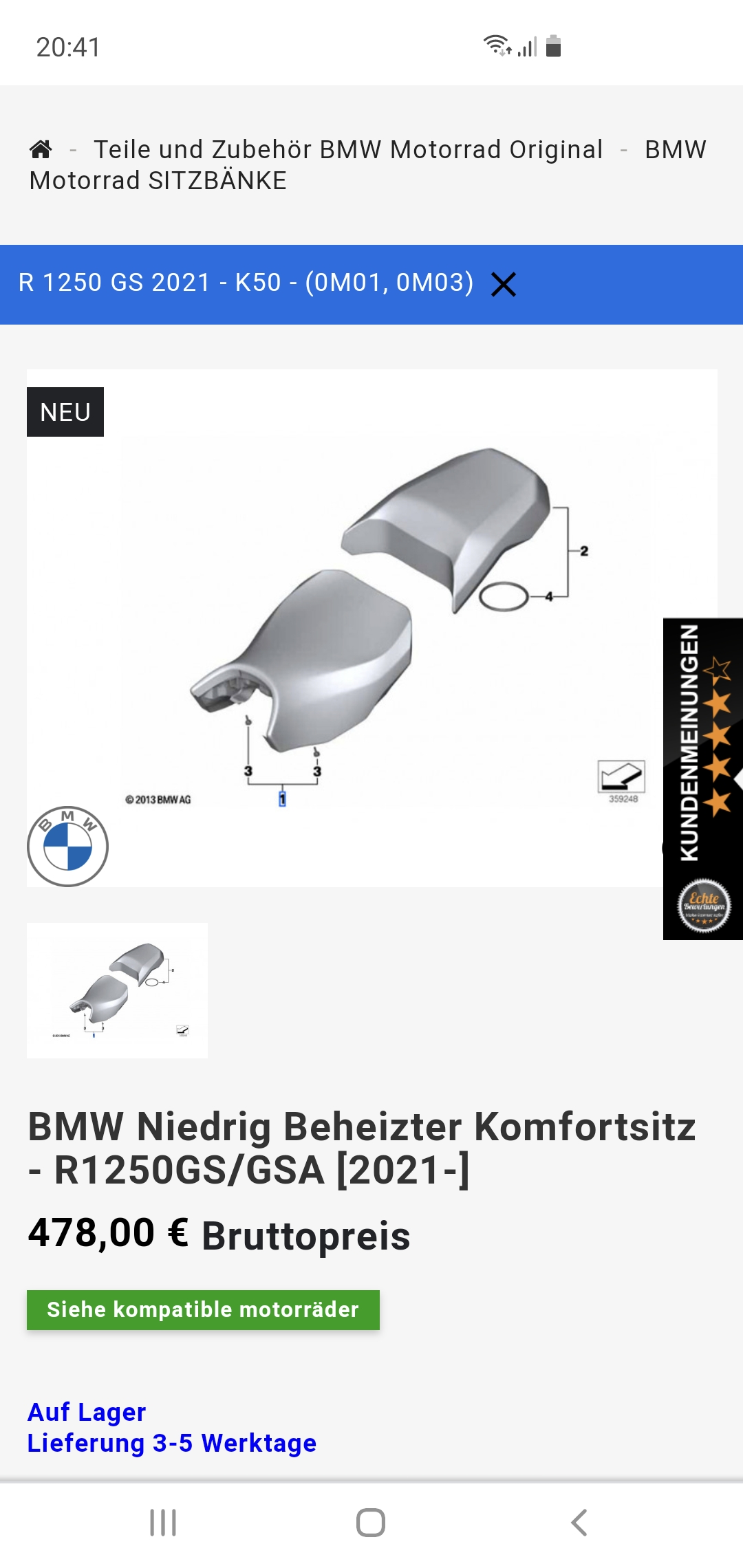The height and width of the screenshot is (1568, 743).
Task: Open recent apps from navigation bar
Action: pos(163,1523)
